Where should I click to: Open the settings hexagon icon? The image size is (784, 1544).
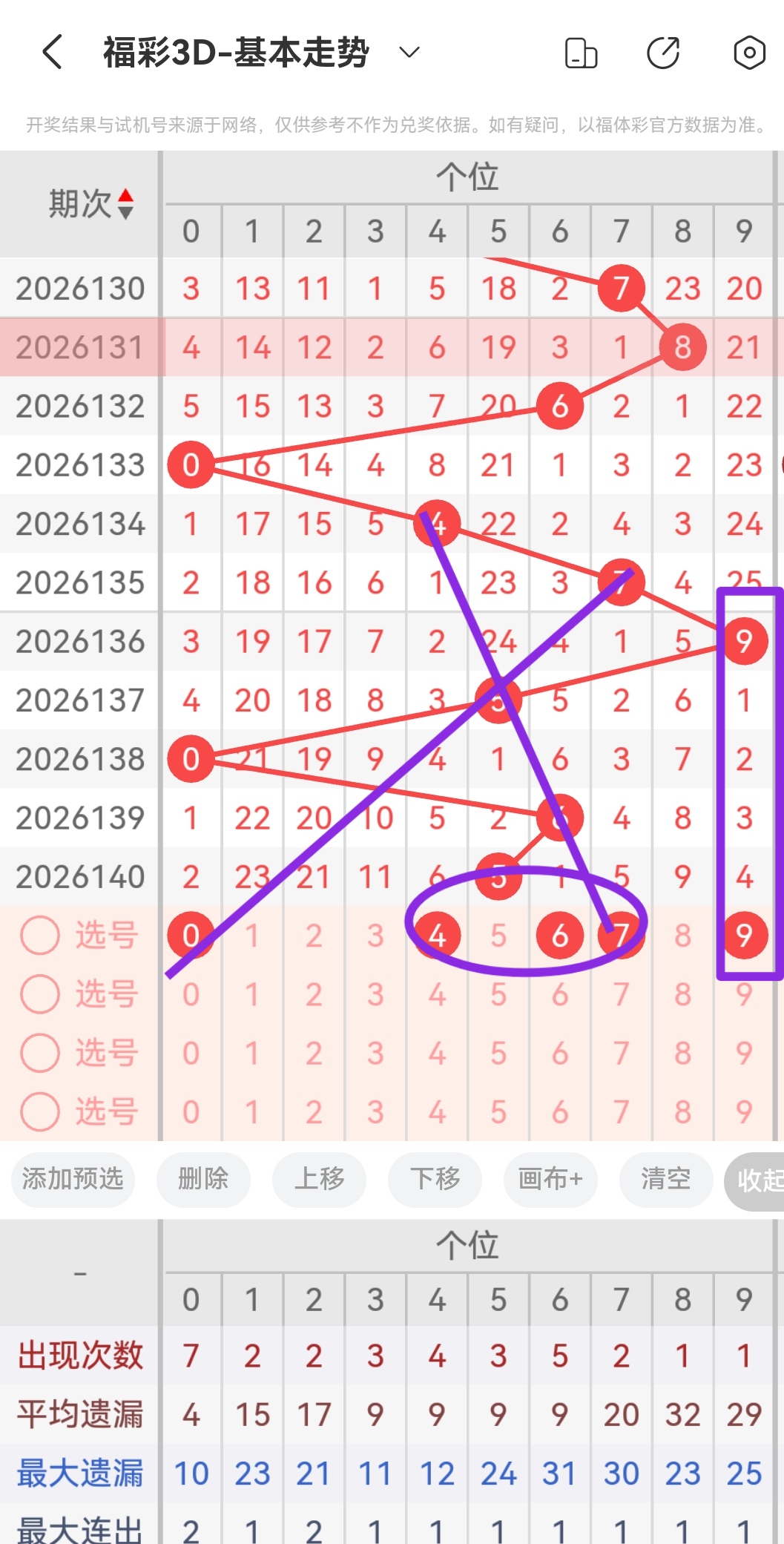click(x=749, y=53)
